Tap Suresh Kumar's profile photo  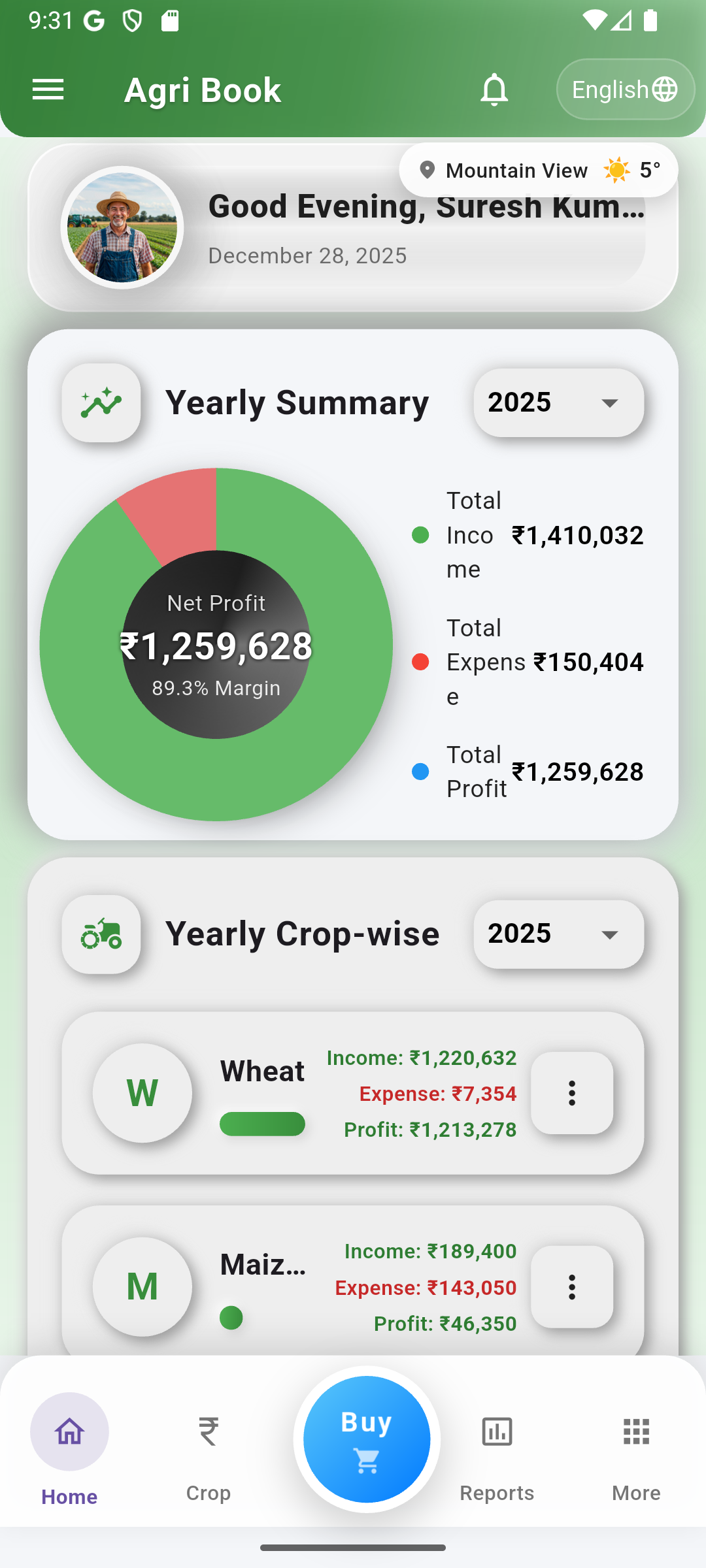point(122,227)
